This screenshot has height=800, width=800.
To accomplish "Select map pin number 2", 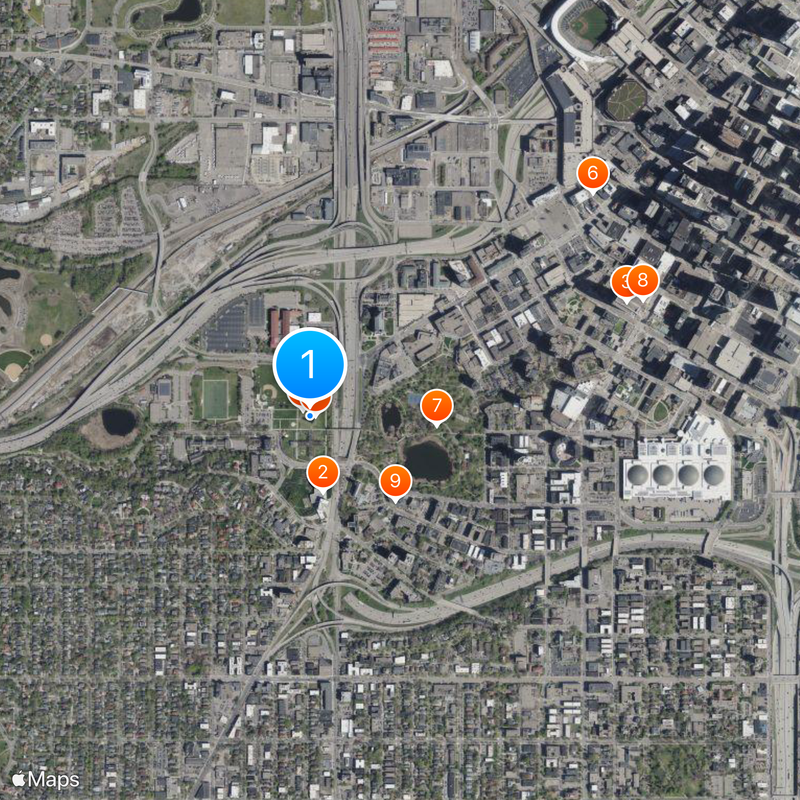I will [322, 472].
